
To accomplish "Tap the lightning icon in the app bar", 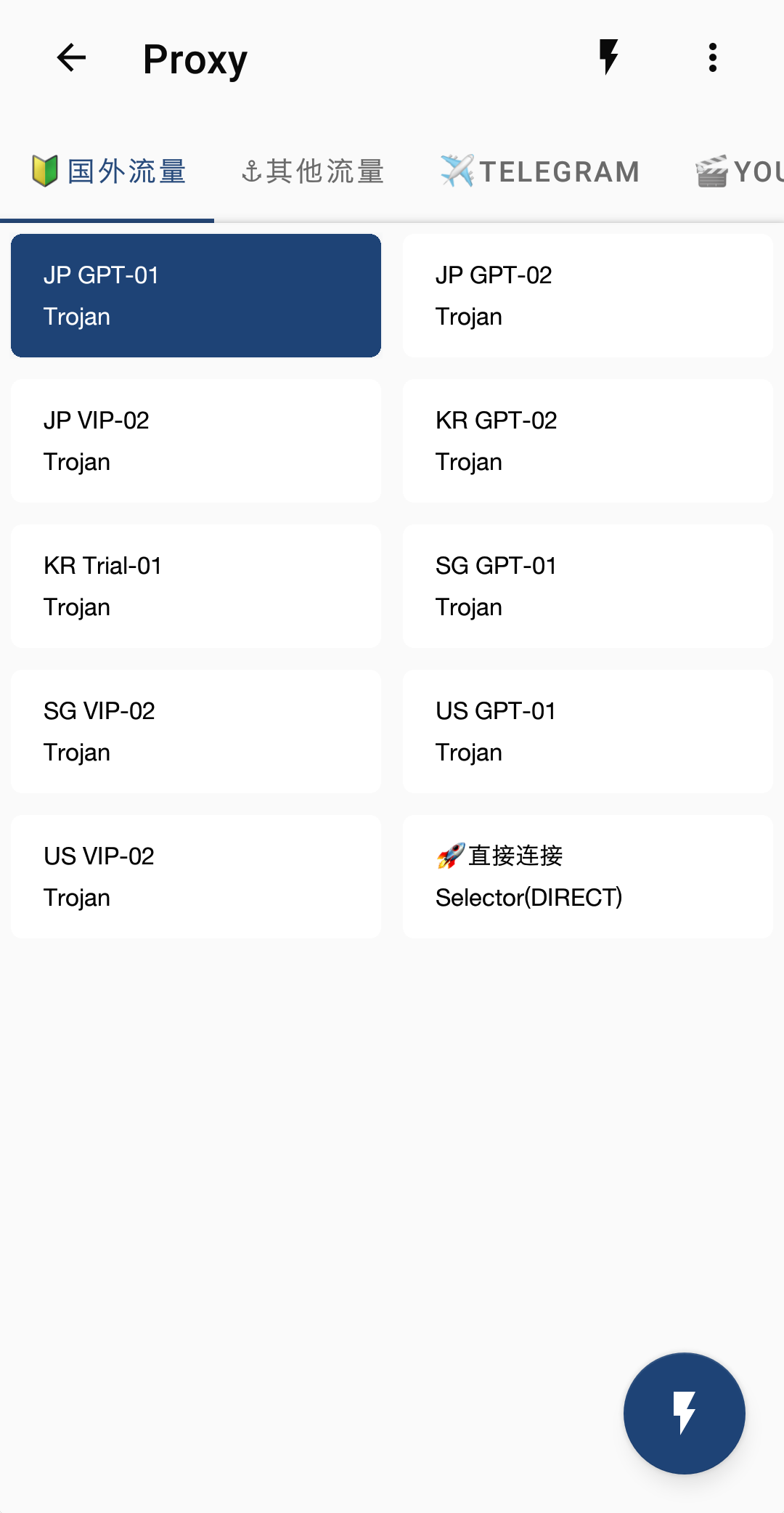I will coord(608,57).
